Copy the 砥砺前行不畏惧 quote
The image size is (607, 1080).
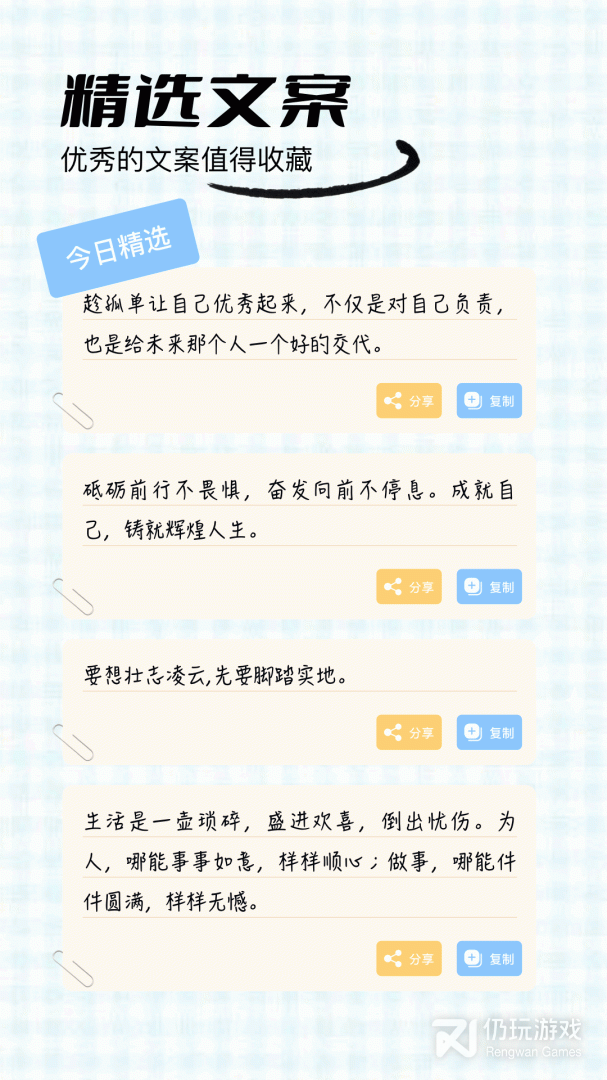[x=489, y=587]
